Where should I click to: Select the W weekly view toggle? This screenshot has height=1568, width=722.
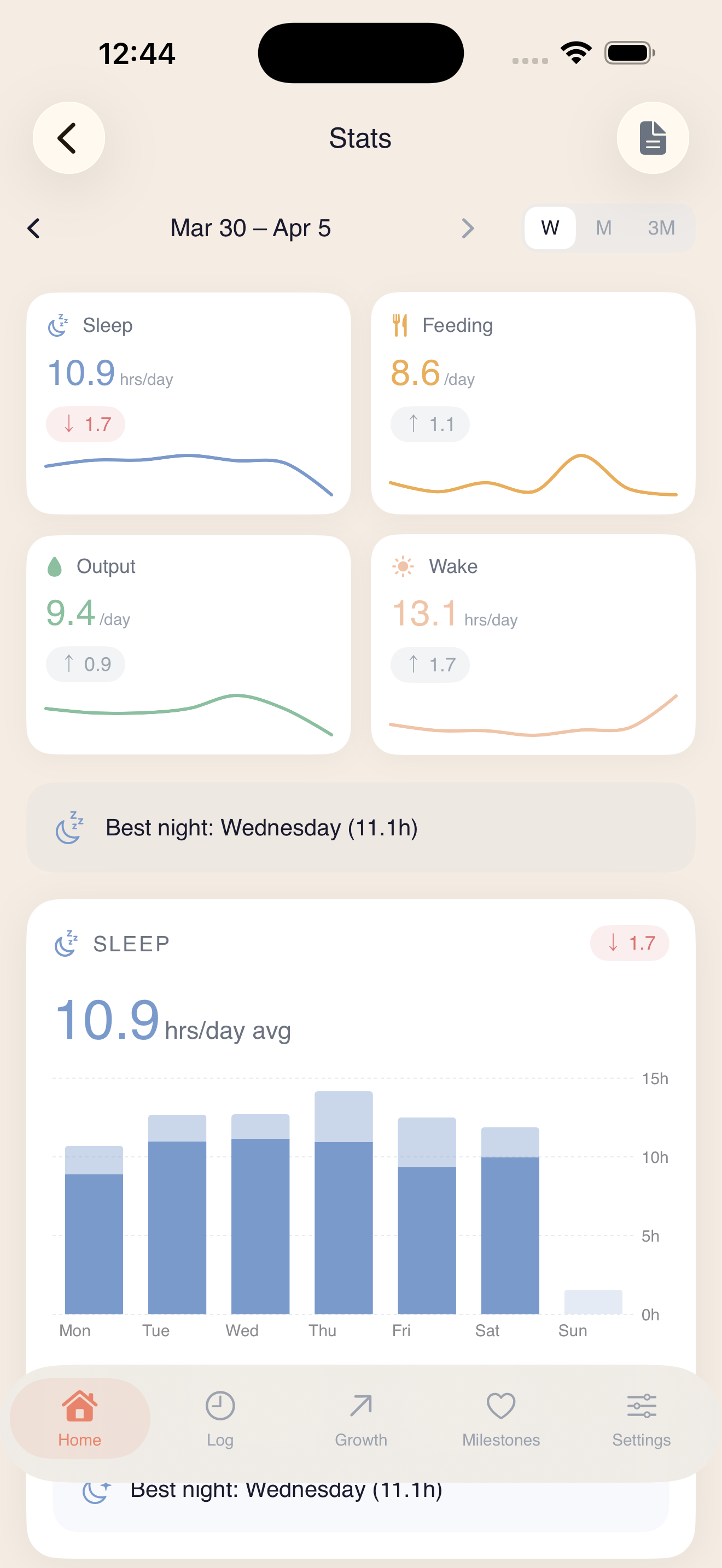549,227
